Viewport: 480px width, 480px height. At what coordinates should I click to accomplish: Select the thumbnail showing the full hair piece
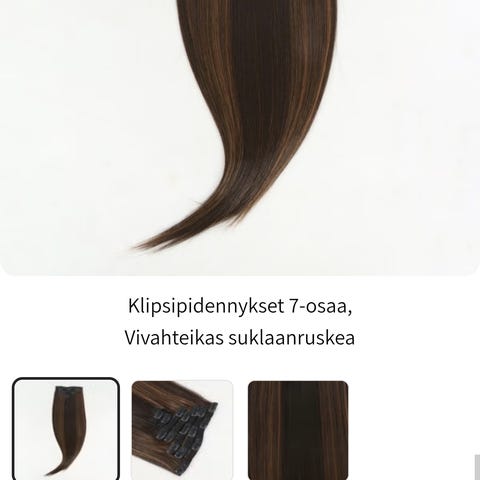click(66, 429)
